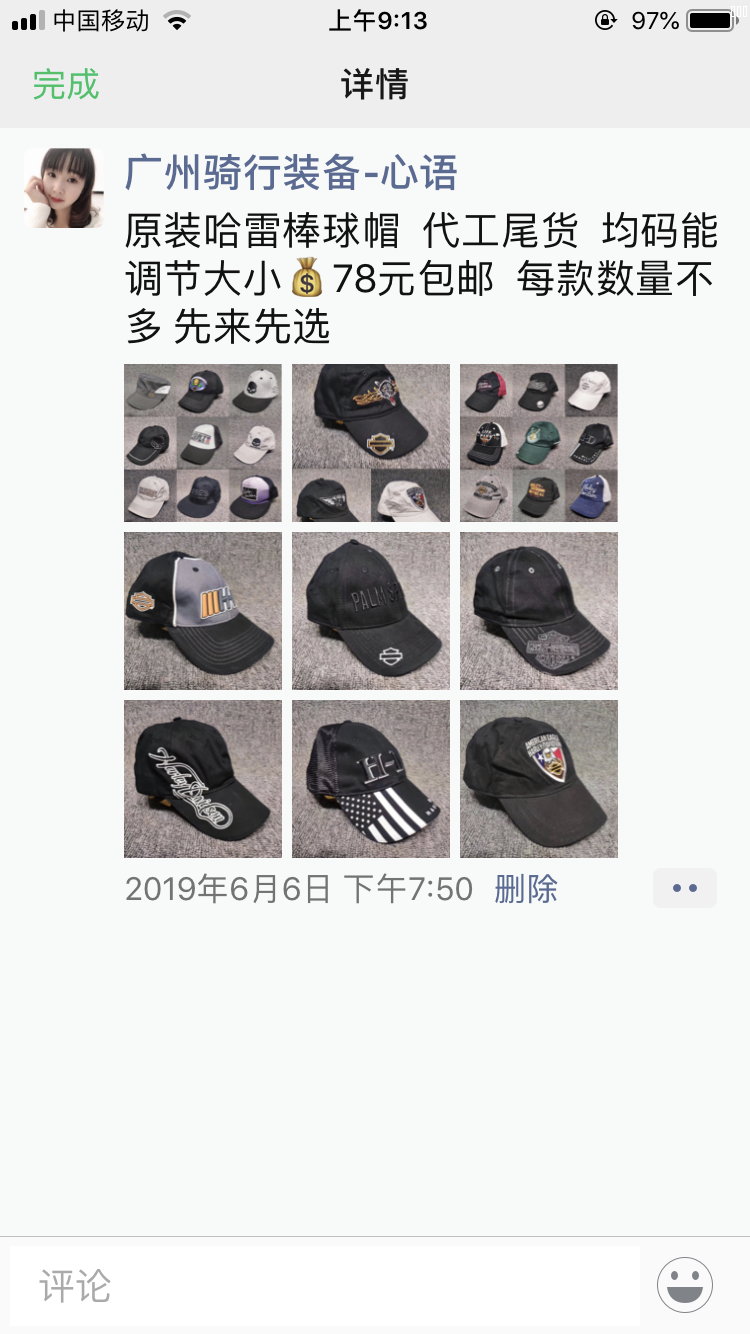Tap the 详情 title at the top

[375, 85]
